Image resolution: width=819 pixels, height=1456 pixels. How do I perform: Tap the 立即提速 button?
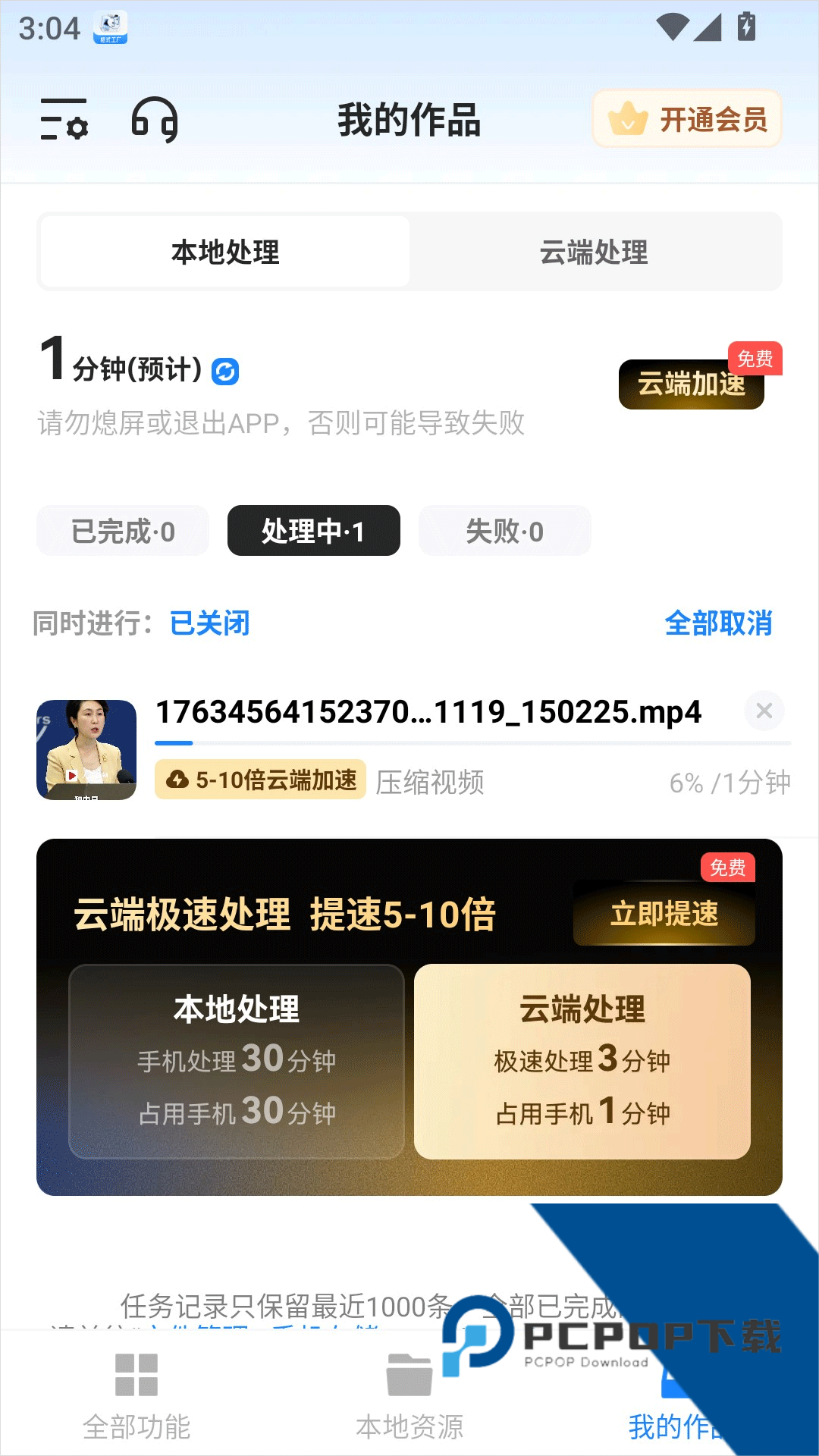(x=664, y=914)
